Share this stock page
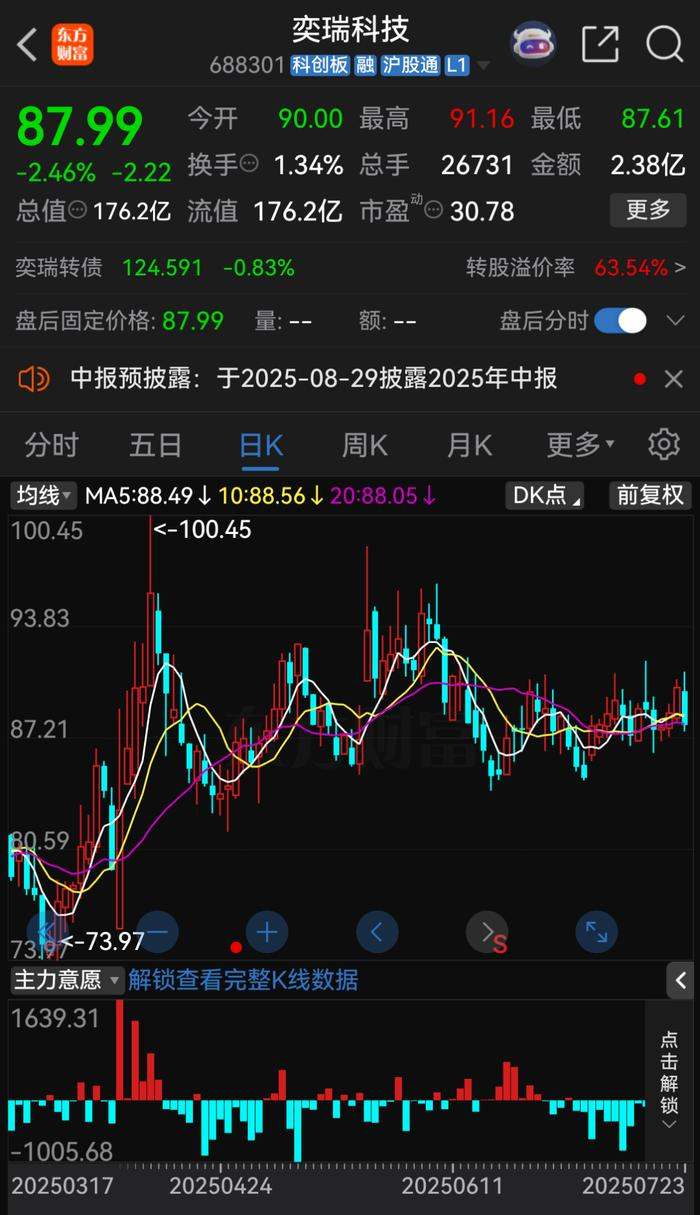Viewport: 700px width, 1215px height. pyautogui.click(x=599, y=44)
